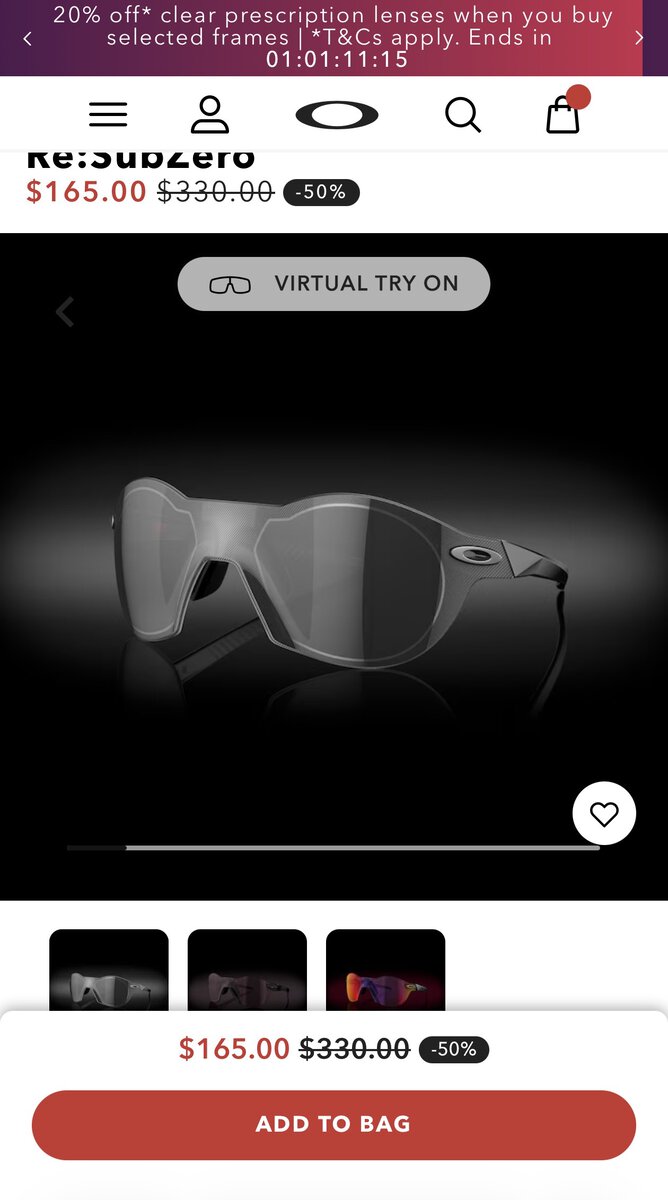
Task: Open the hamburger menu
Action: (x=108, y=115)
